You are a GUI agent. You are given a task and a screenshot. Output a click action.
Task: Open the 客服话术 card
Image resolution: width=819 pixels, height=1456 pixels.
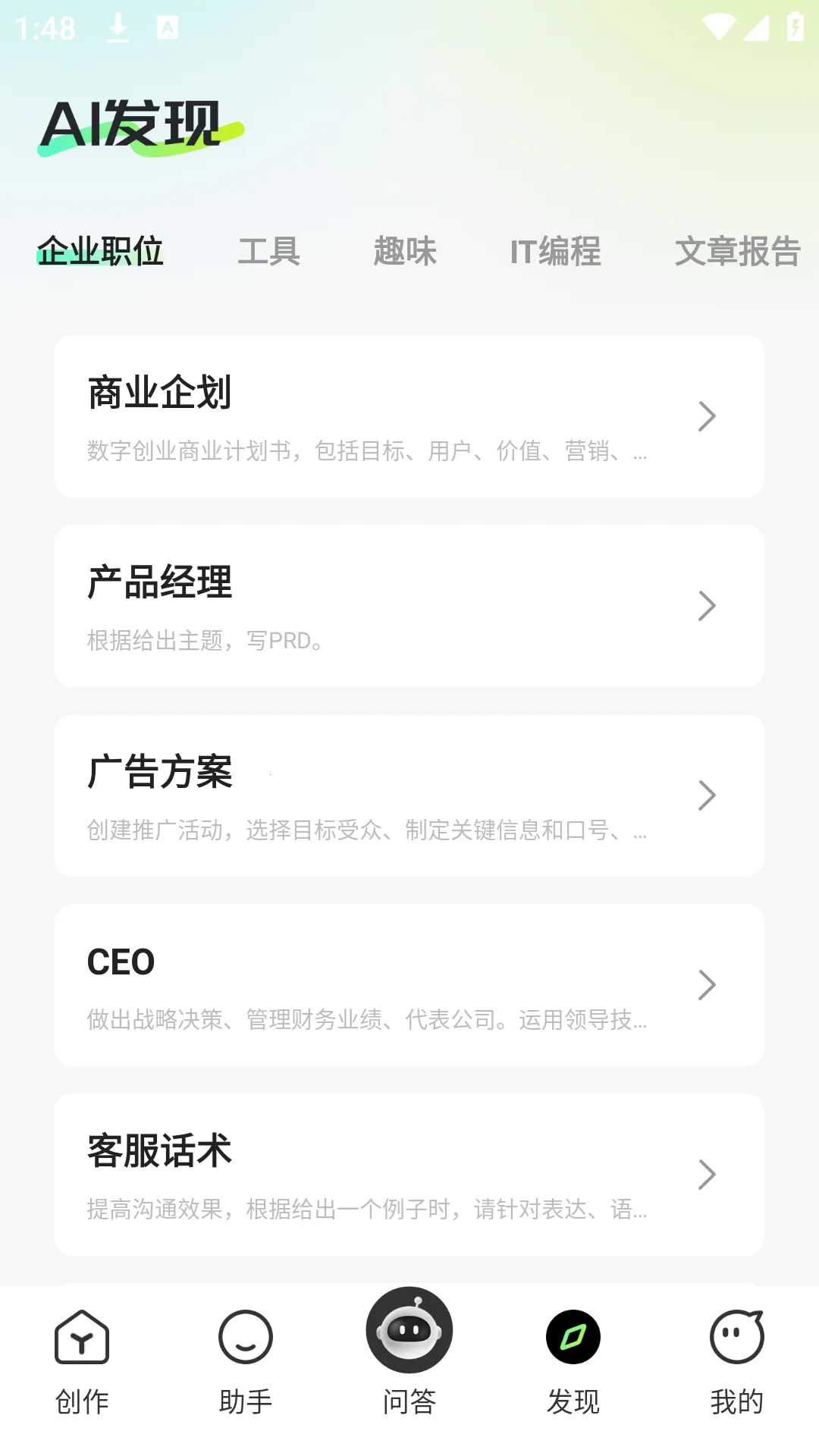[409, 1175]
